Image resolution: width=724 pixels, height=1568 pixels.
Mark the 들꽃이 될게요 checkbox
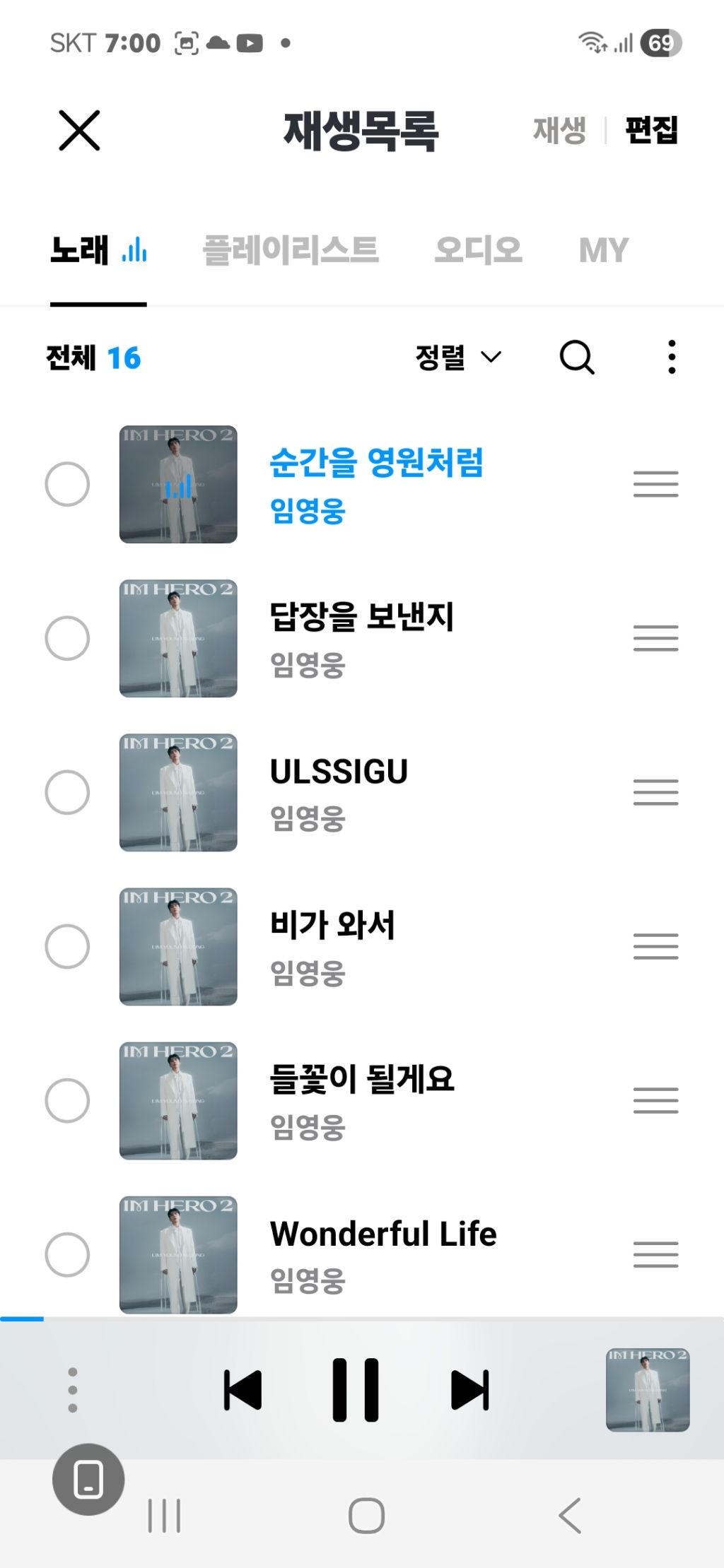tap(67, 1101)
